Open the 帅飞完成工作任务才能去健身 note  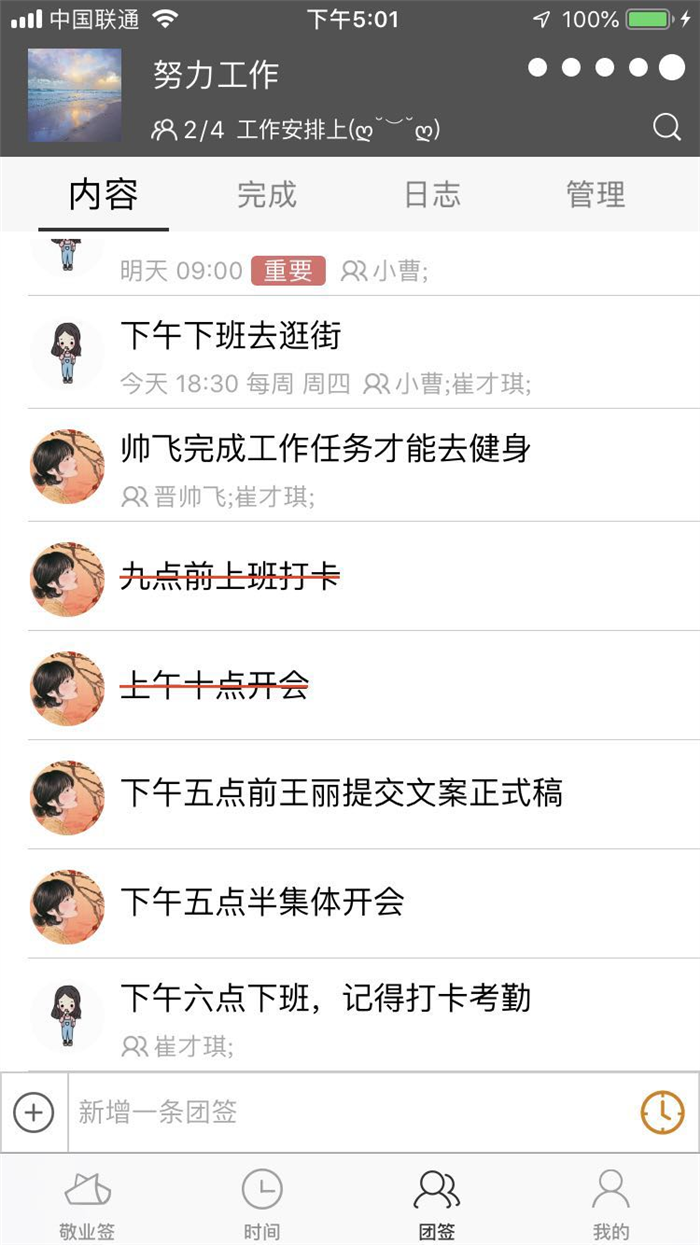coord(325,449)
